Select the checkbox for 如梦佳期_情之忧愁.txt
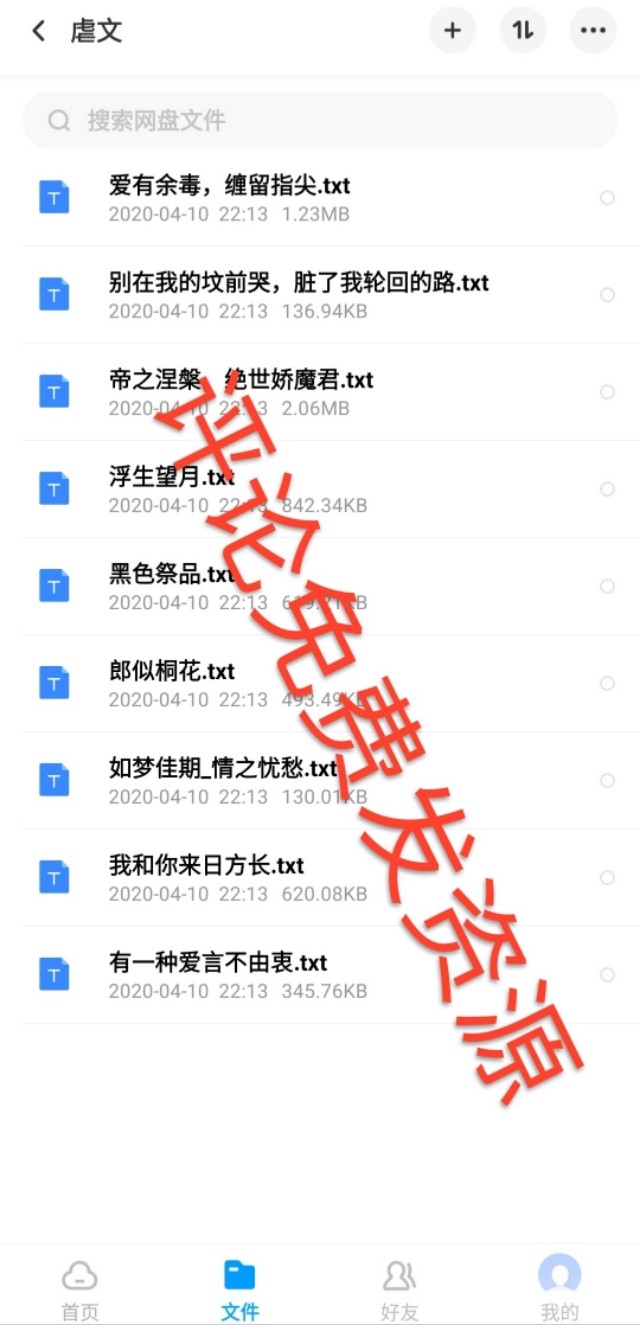 click(x=607, y=780)
